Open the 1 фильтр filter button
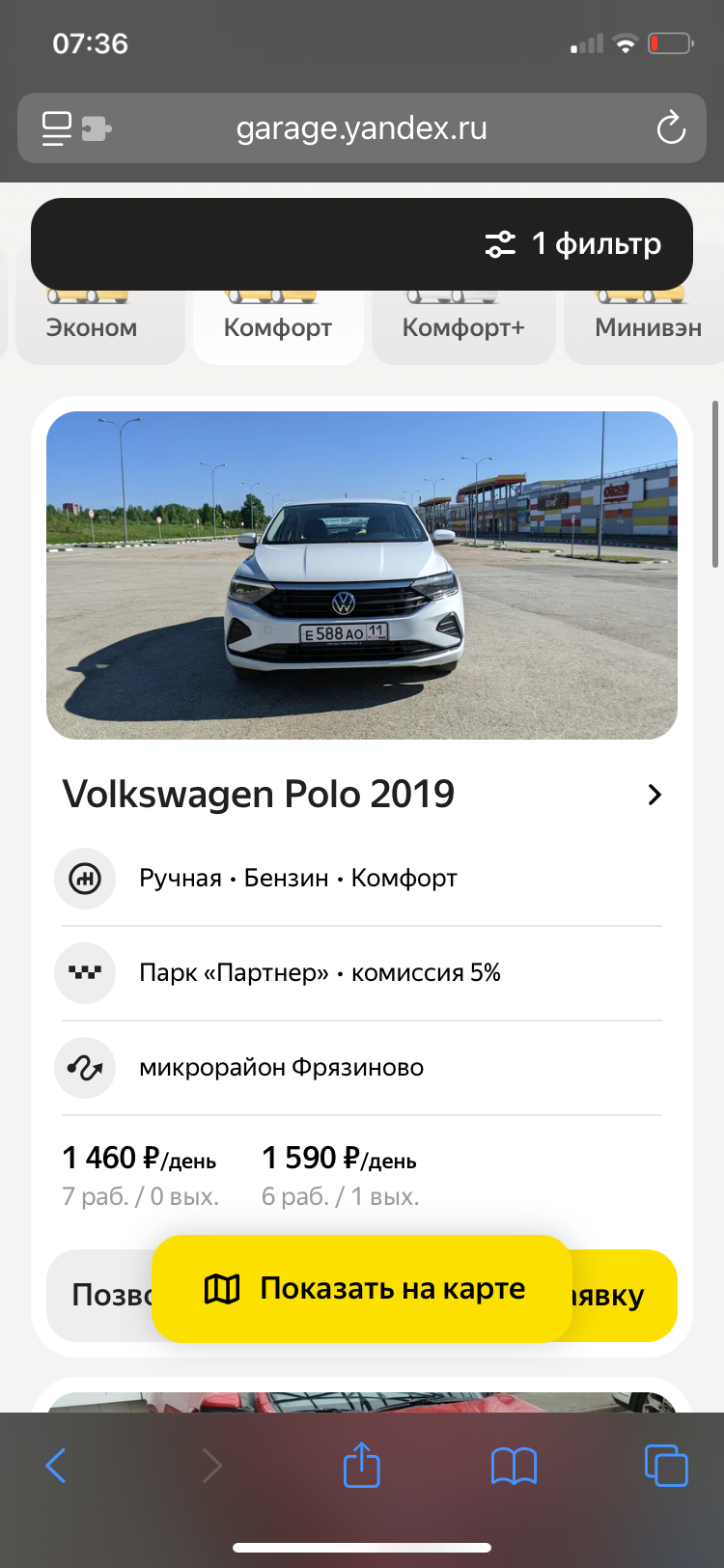724x1568 pixels. [572, 244]
